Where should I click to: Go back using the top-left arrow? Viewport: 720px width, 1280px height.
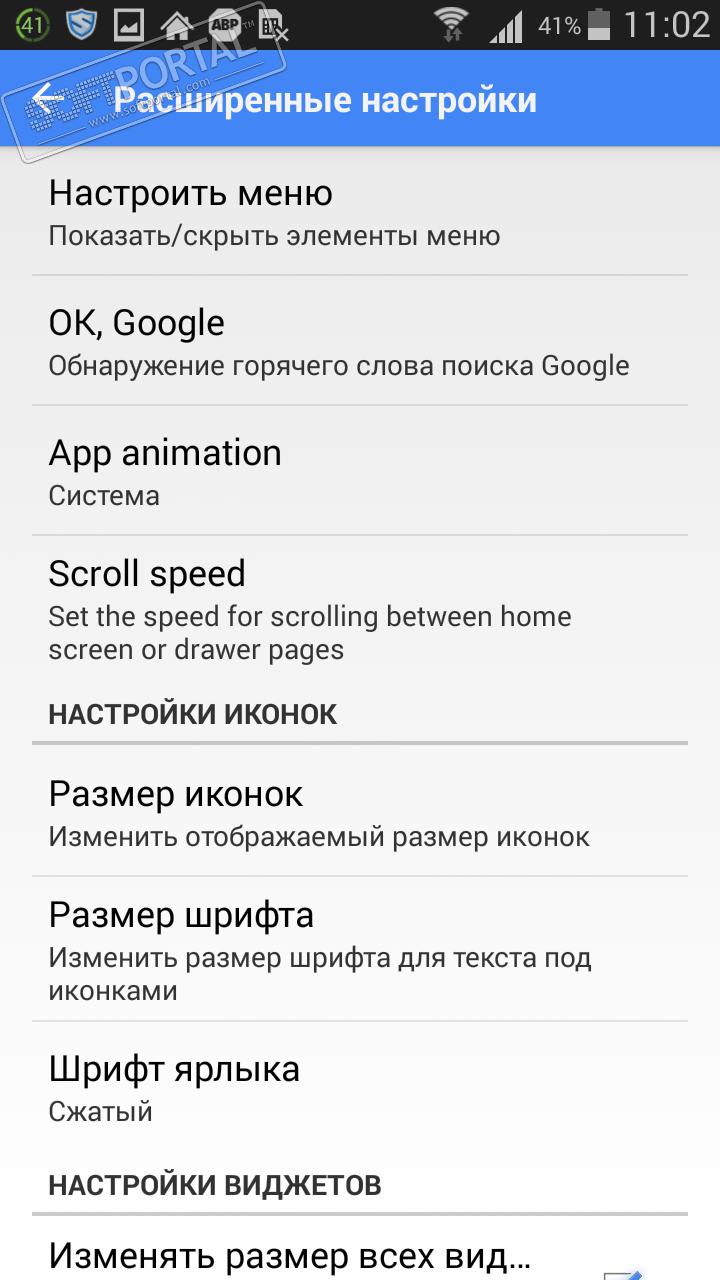click(x=48, y=98)
